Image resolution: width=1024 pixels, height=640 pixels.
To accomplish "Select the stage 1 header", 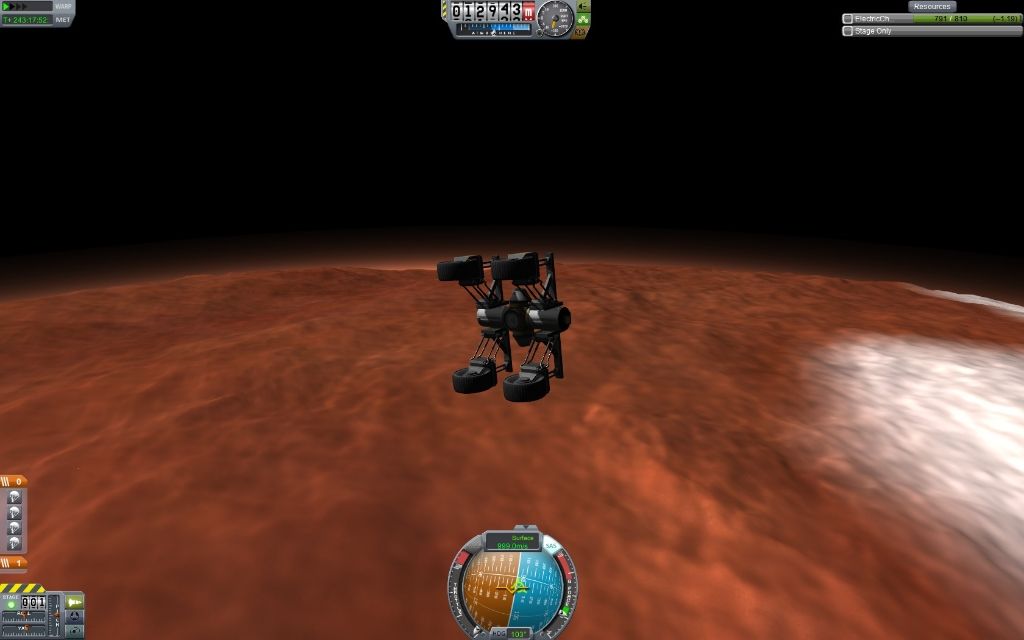I will 15,563.
